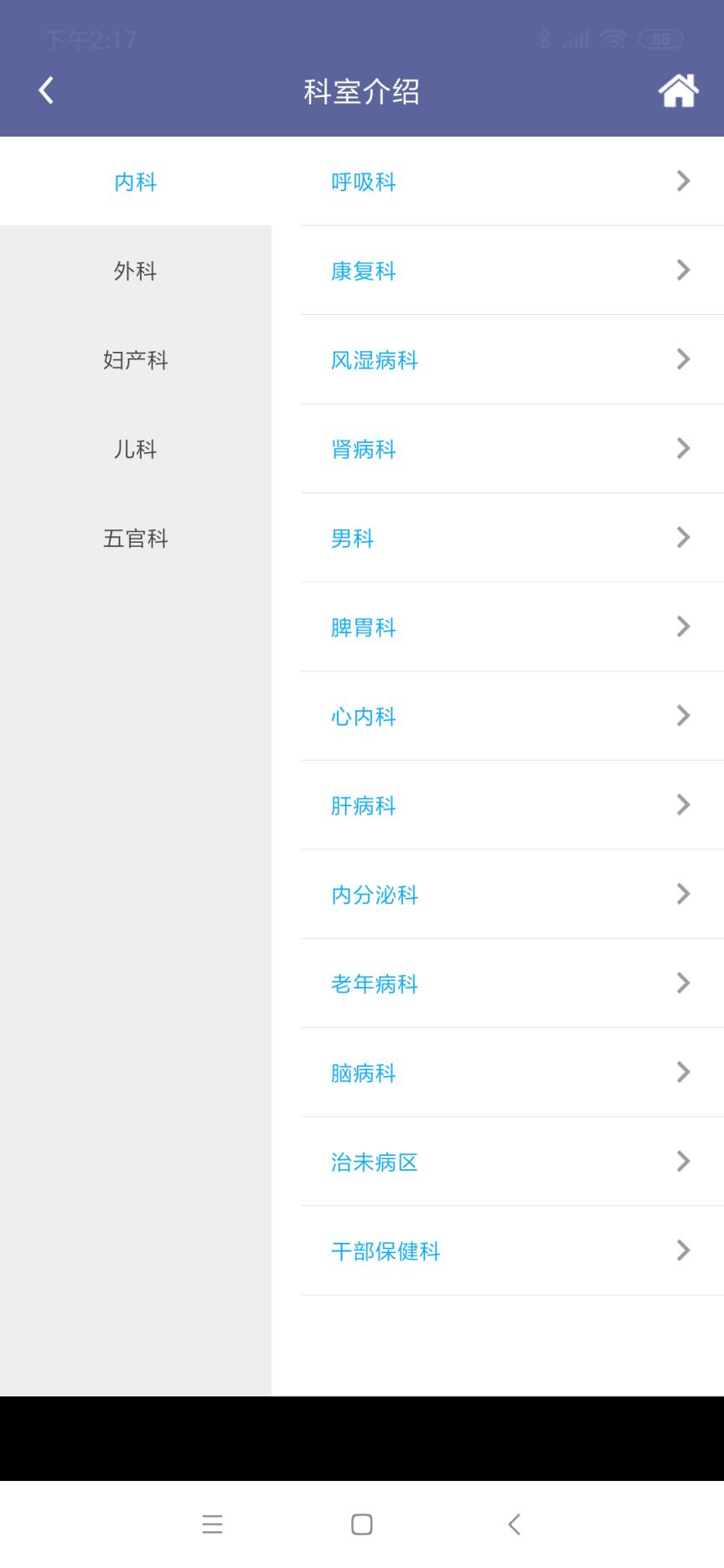Image resolution: width=724 pixels, height=1568 pixels.
Task: Expand the 呼吸科 entry chevron
Action: coord(683,181)
